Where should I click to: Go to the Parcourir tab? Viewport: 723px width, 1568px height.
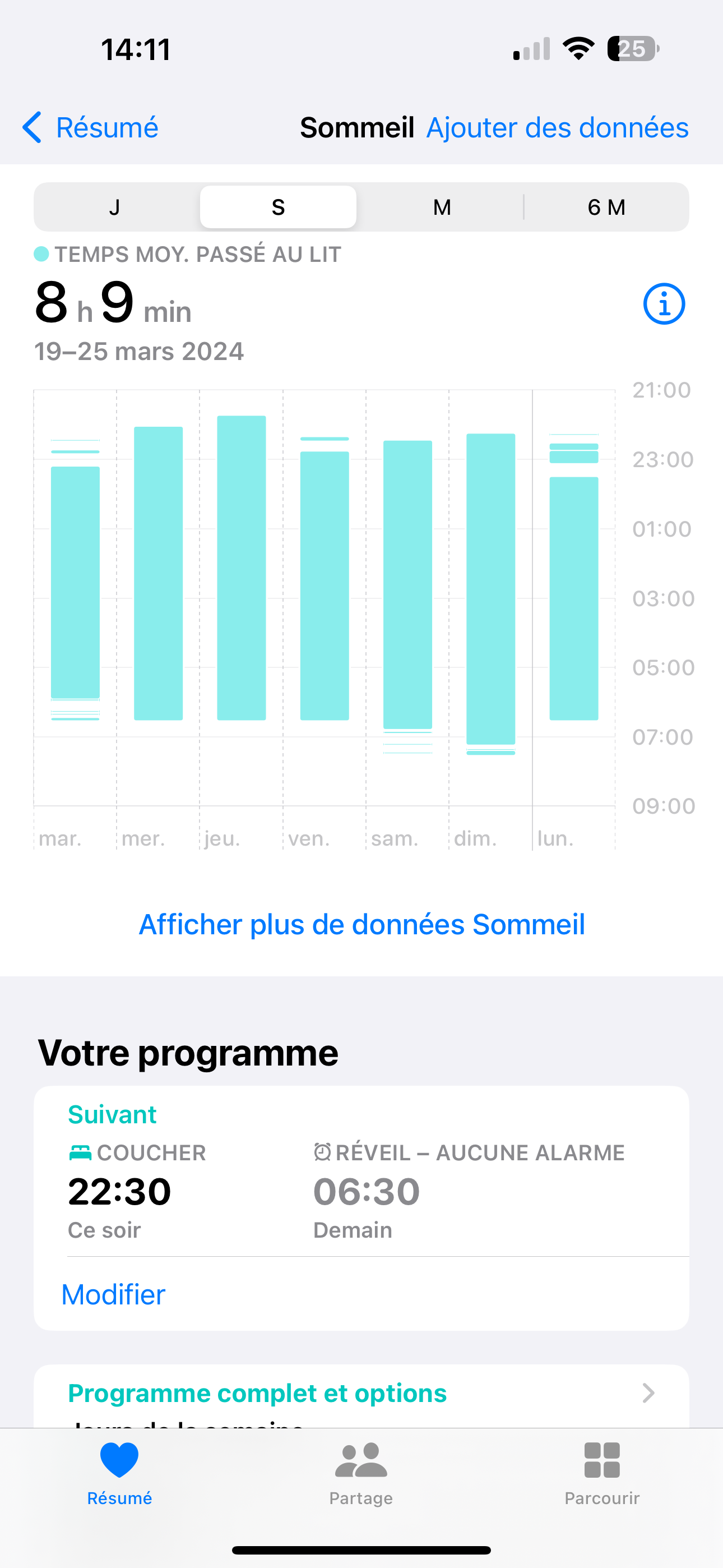602,1473
